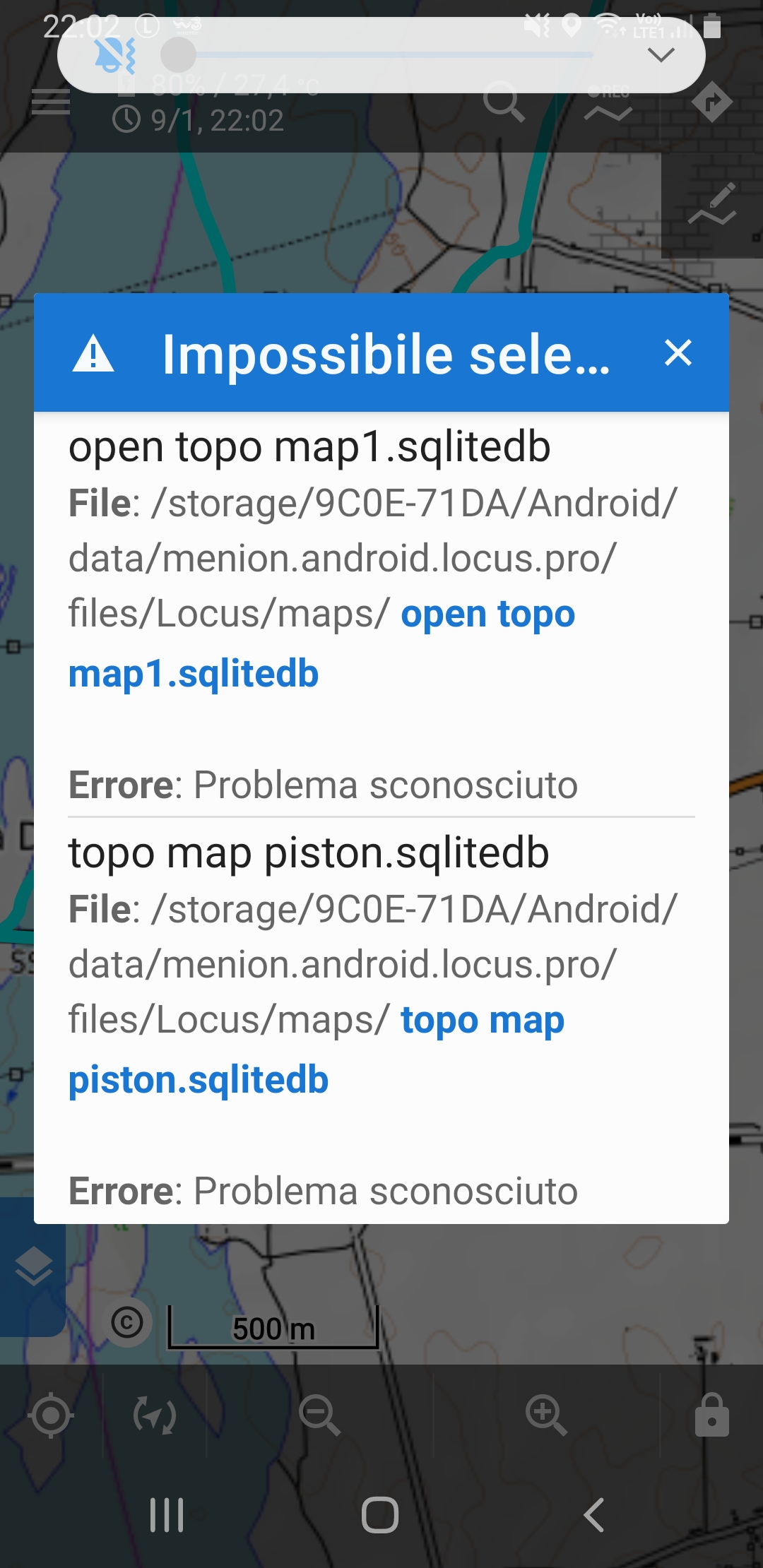763x1568 pixels.
Task: Zoom out the map
Action: click(x=319, y=1415)
